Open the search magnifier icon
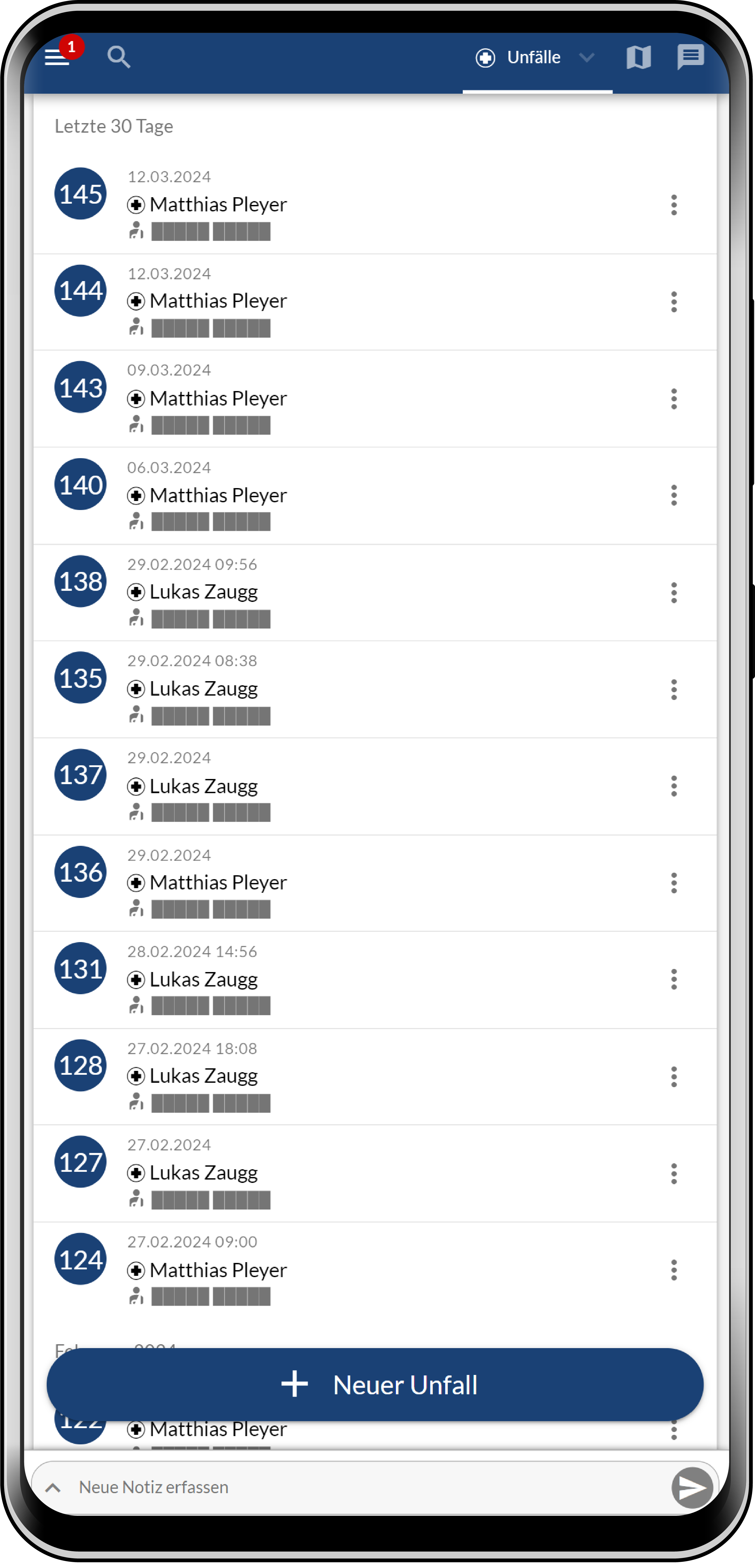 (x=119, y=57)
